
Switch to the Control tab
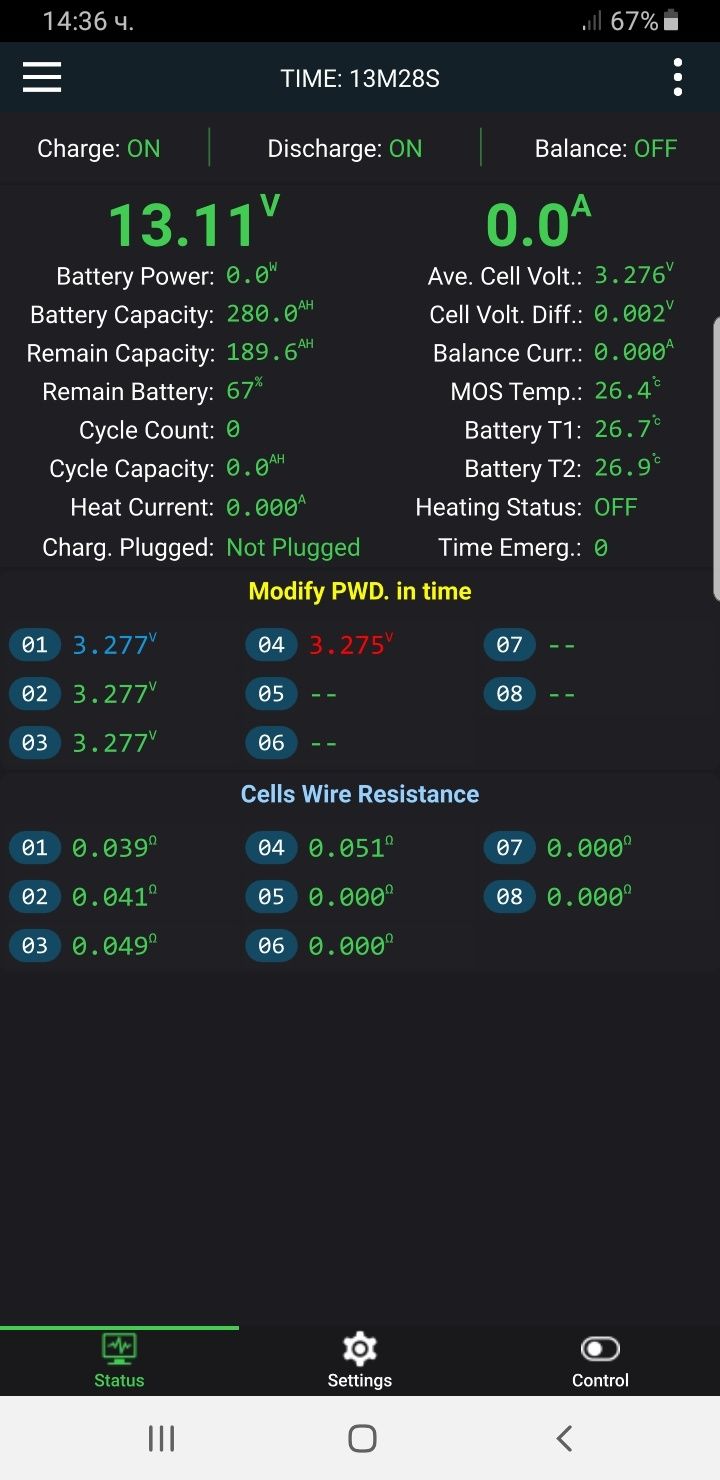point(600,1361)
